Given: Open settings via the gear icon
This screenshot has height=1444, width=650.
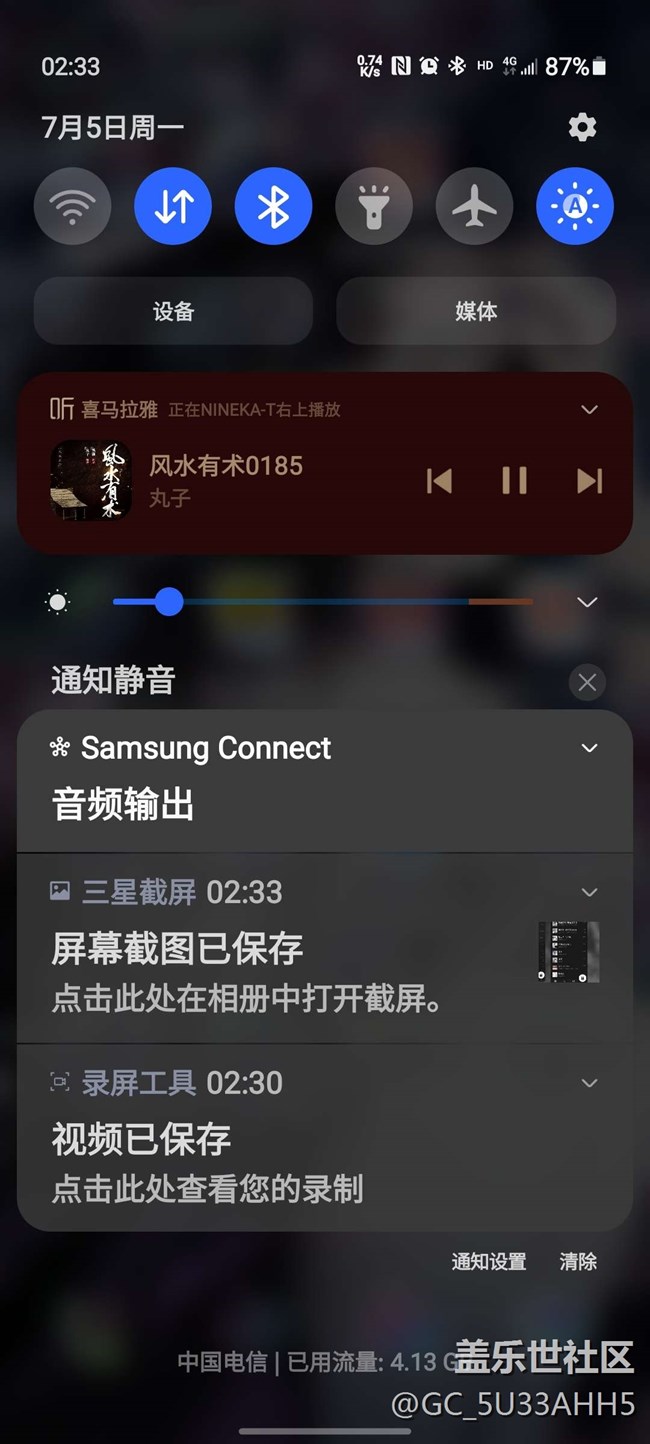Looking at the screenshot, I should (582, 127).
